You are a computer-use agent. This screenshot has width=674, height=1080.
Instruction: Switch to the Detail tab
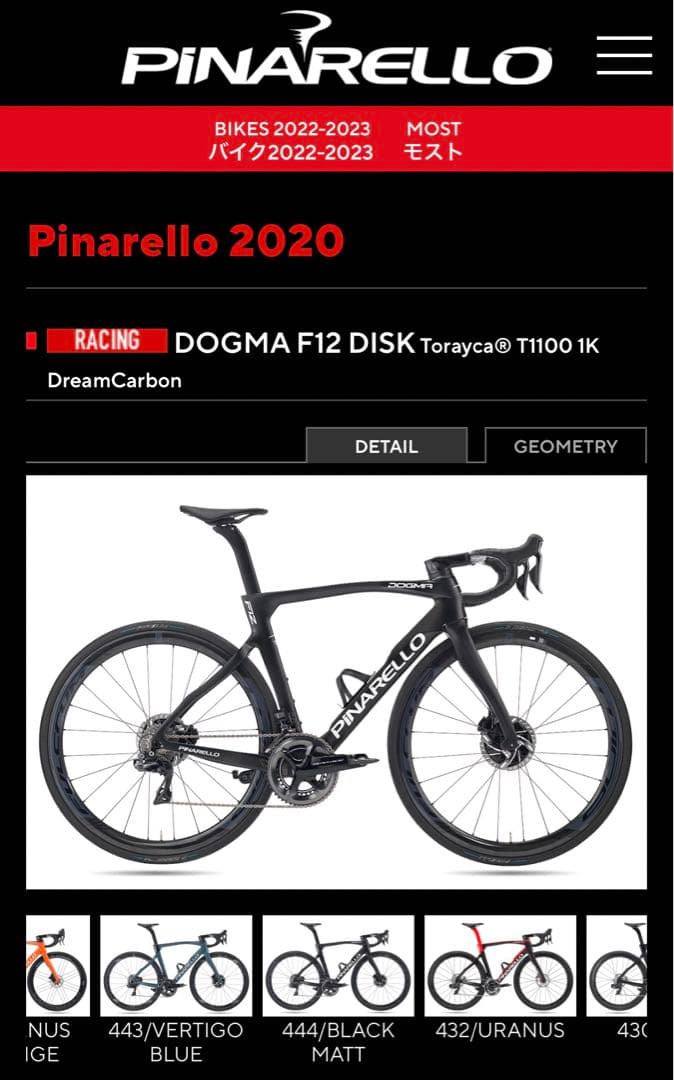pyautogui.click(x=386, y=446)
